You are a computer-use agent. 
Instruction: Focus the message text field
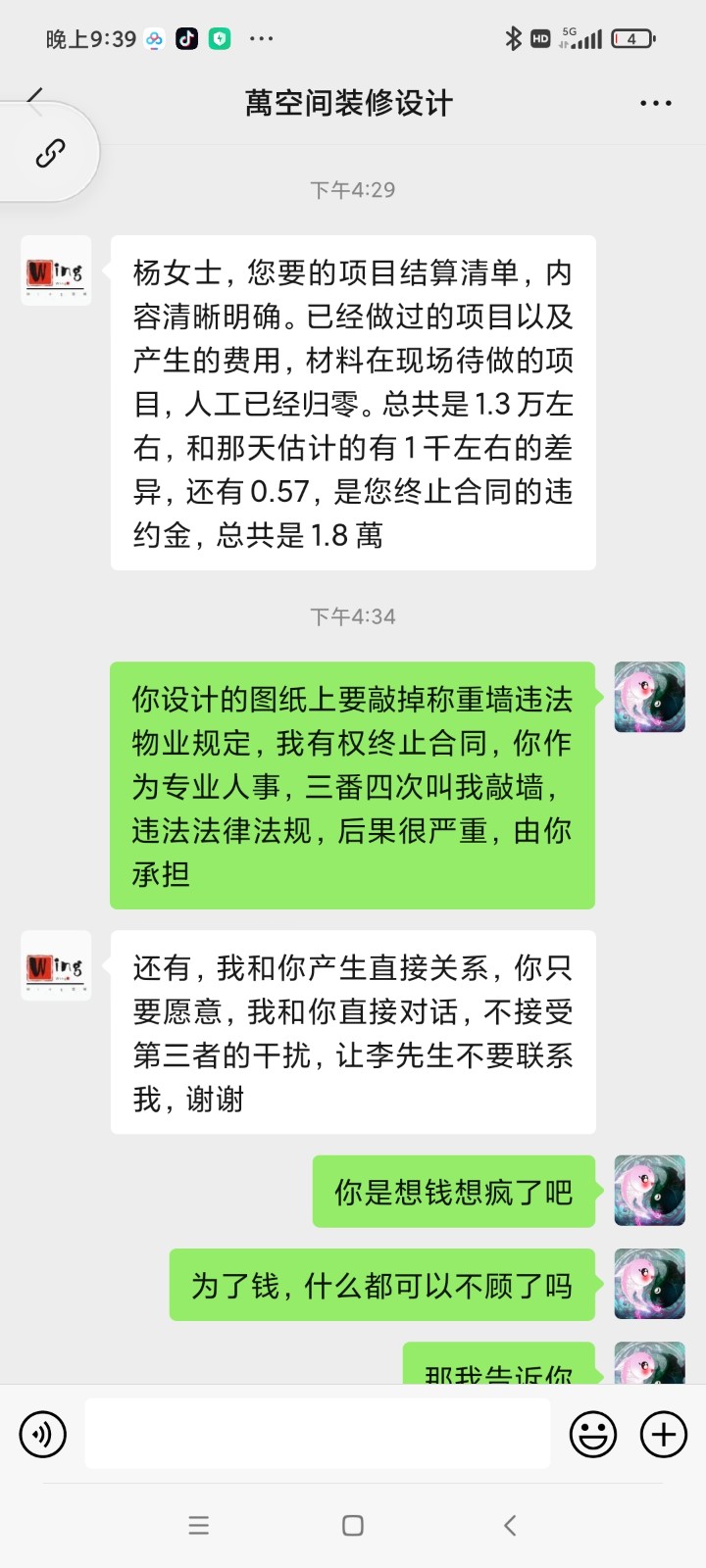click(x=318, y=1434)
